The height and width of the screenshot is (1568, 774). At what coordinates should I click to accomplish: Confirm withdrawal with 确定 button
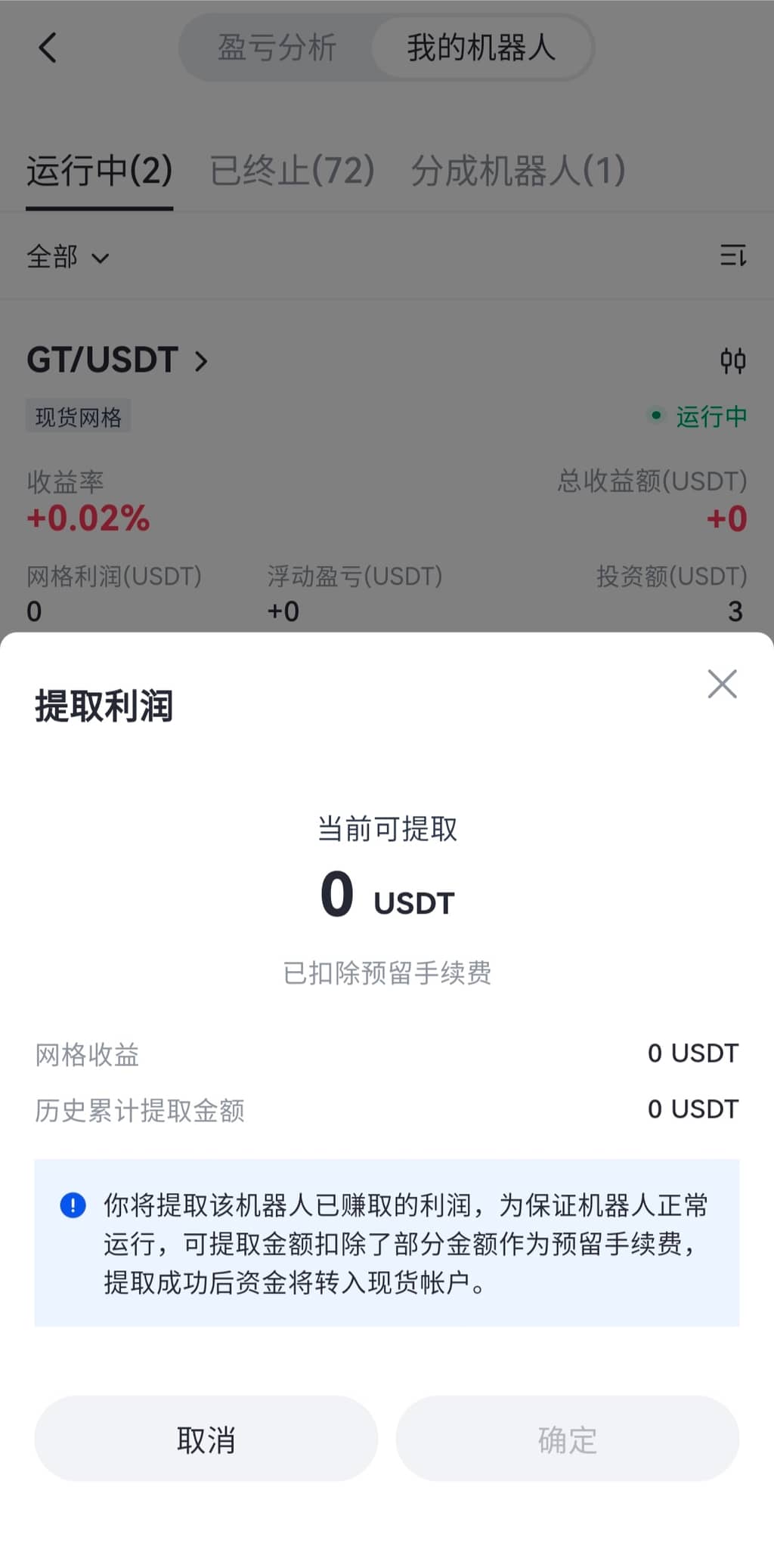(x=567, y=1439)
